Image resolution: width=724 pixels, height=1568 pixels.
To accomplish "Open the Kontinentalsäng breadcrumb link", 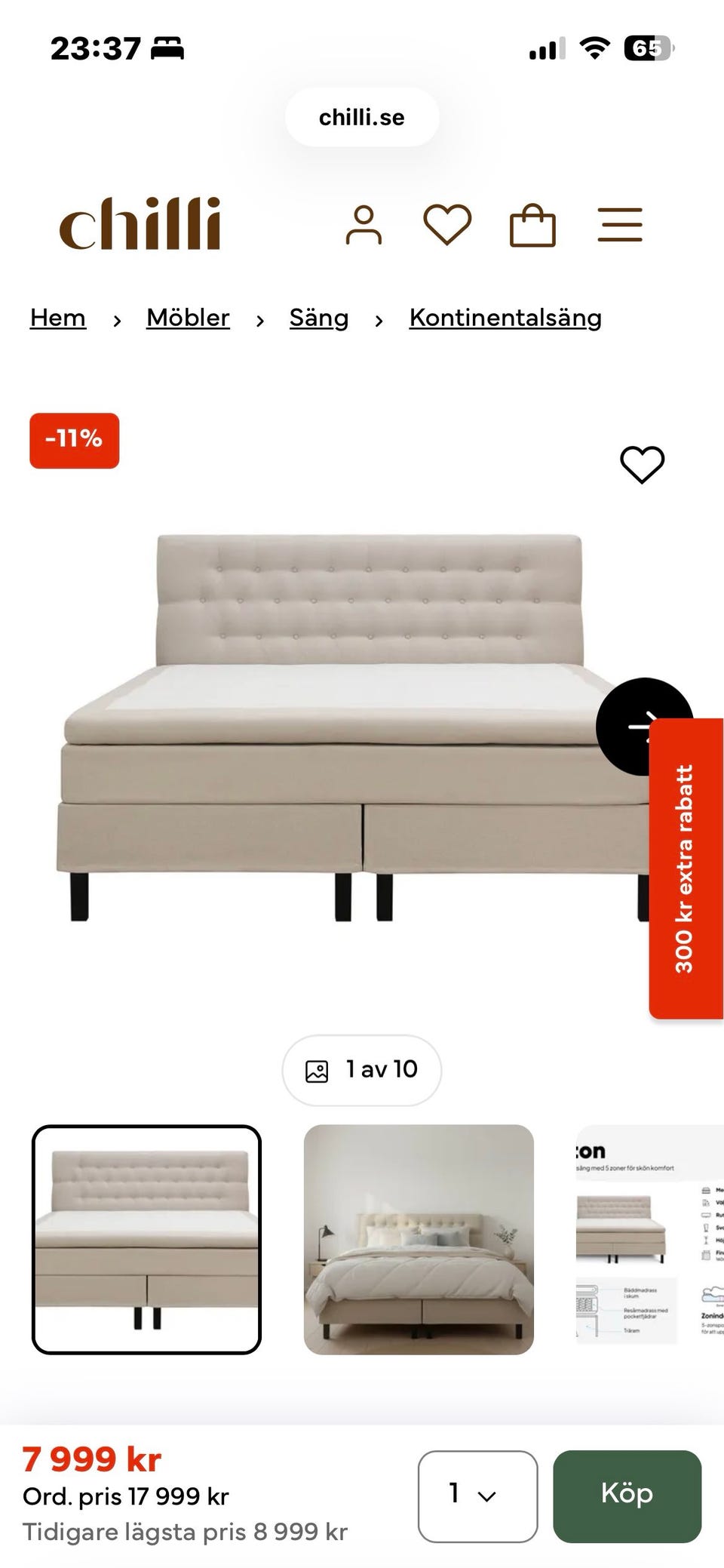I will tap(505, 318).
